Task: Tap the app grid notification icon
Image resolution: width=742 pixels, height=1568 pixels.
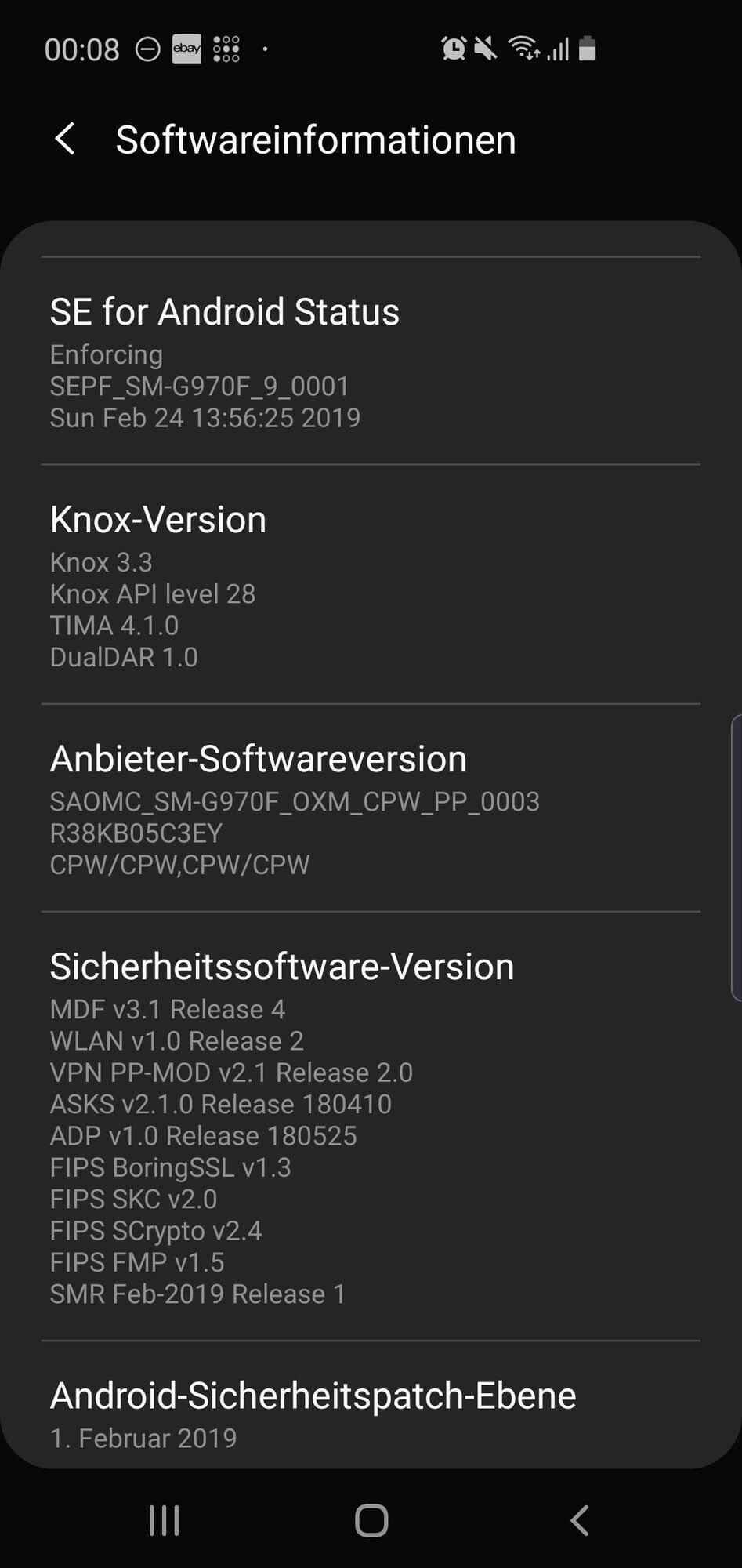Action: click(x=226, y=49)
